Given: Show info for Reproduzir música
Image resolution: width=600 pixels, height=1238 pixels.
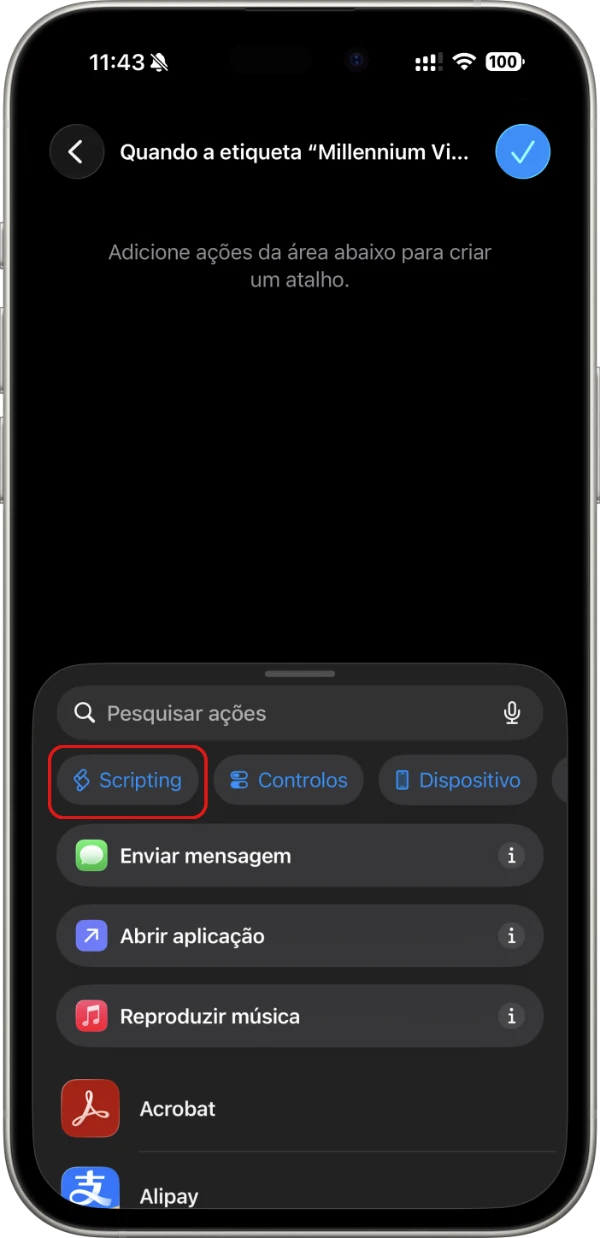Looking at the screenshot, I should tap(511, 1016).
